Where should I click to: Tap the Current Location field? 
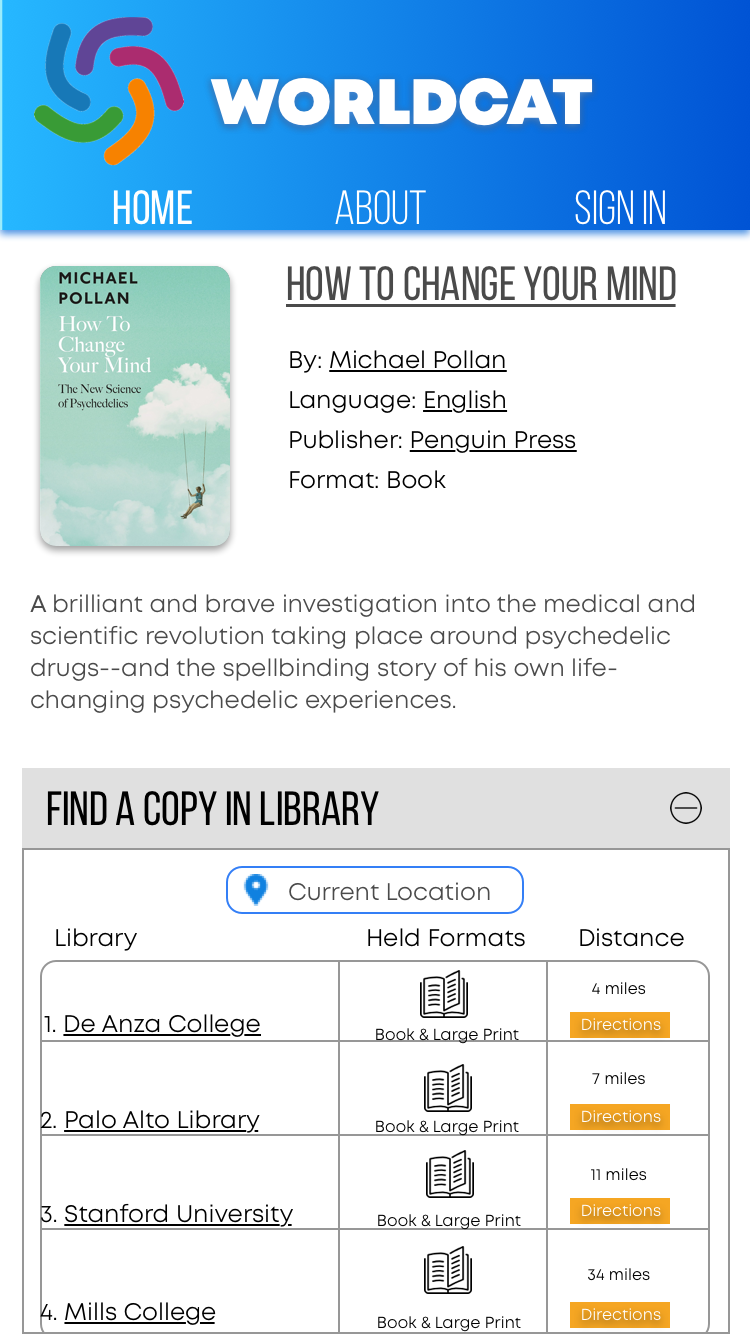click(375, 890)
